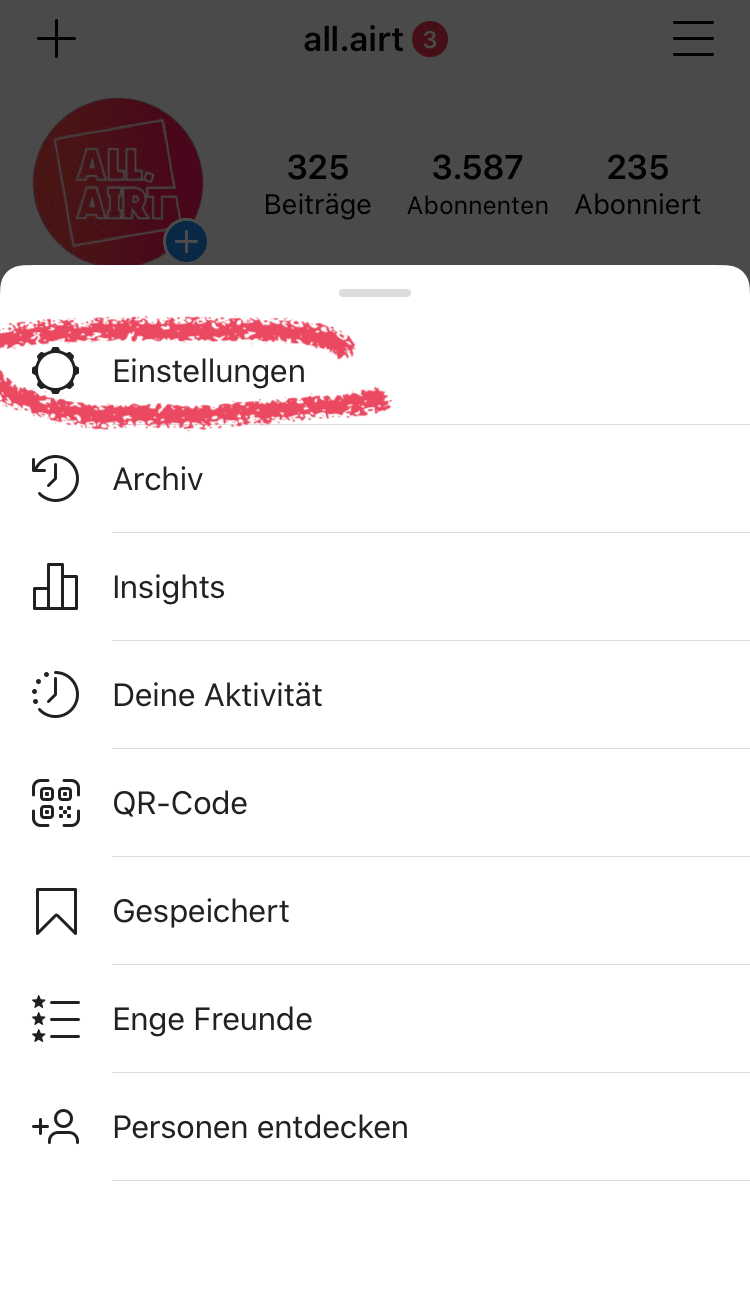Viewport: 750px width, 1289px height.
Task: Open Gespeichert saved posts
Action: pos(201,911)
